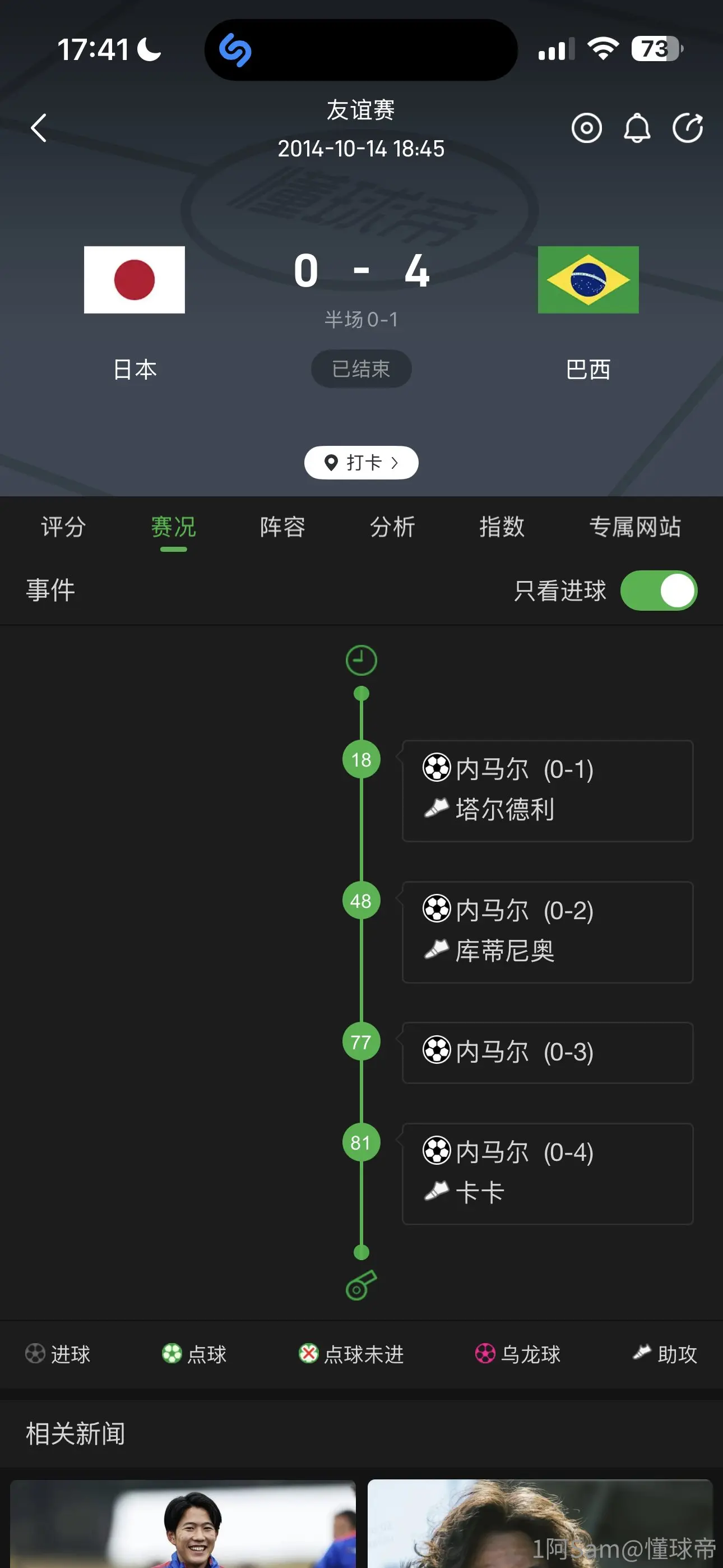This screenshot has height=1568, width=723.
Task: Open the 专属网站 tab
Action: [635, 527]
